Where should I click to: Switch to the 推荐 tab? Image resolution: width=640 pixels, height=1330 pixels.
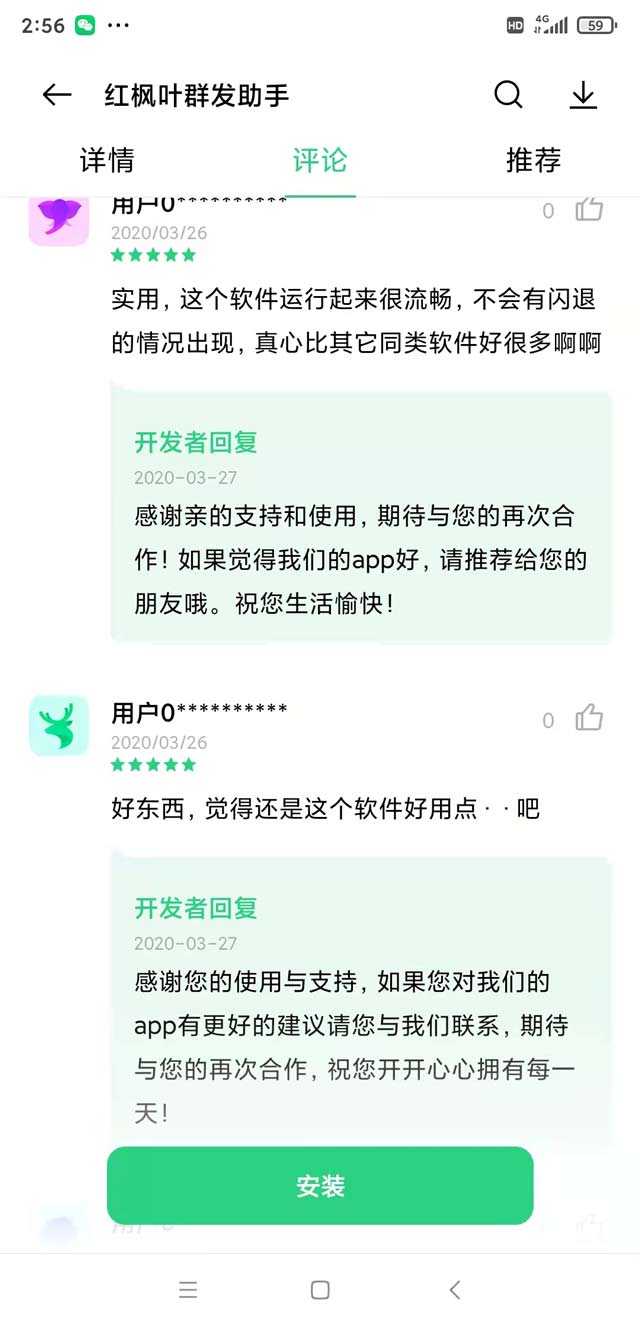(x=533, y=160)
